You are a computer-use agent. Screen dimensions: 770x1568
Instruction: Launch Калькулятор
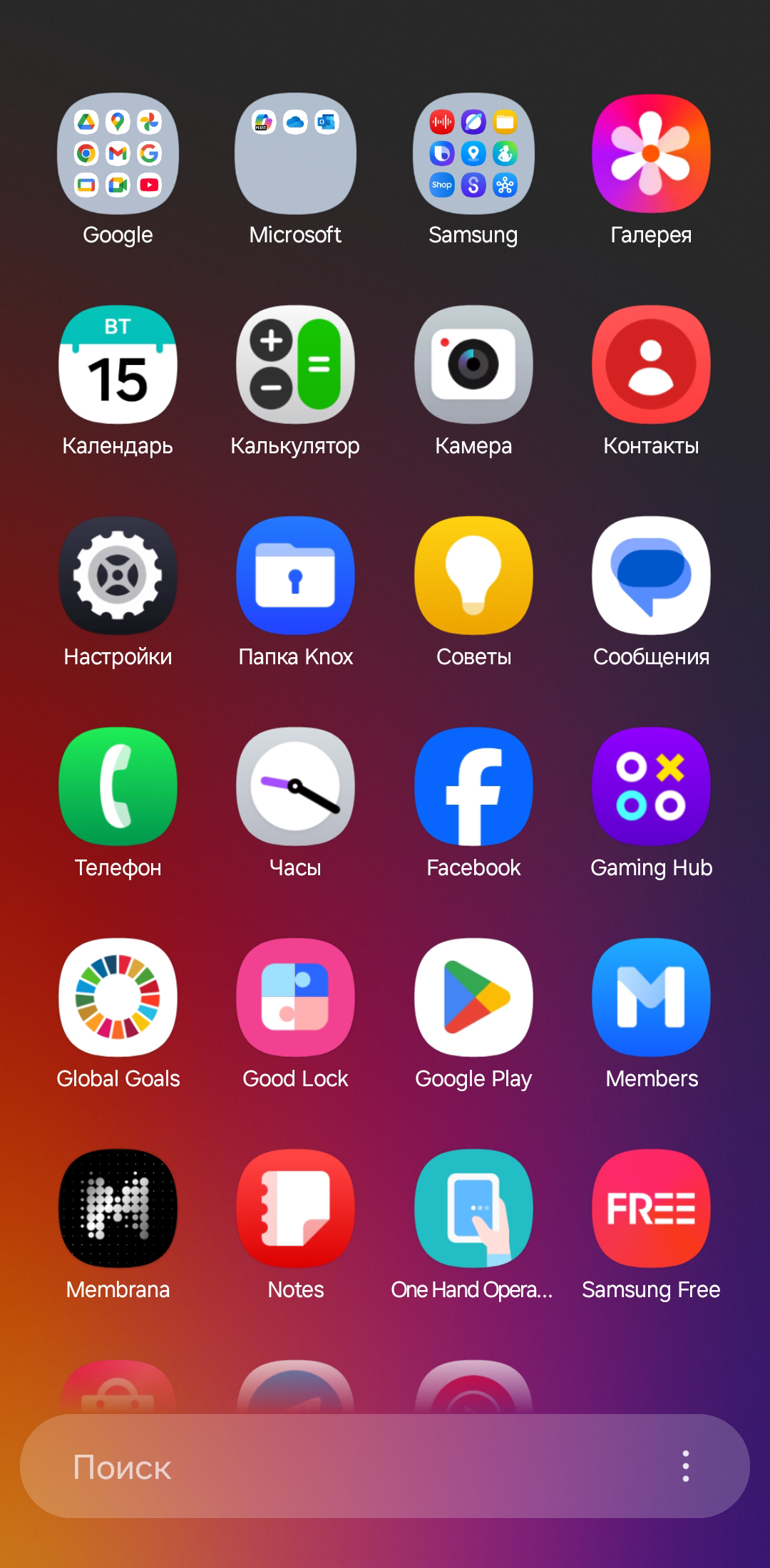pyautogui.click(x=295, y=364)
